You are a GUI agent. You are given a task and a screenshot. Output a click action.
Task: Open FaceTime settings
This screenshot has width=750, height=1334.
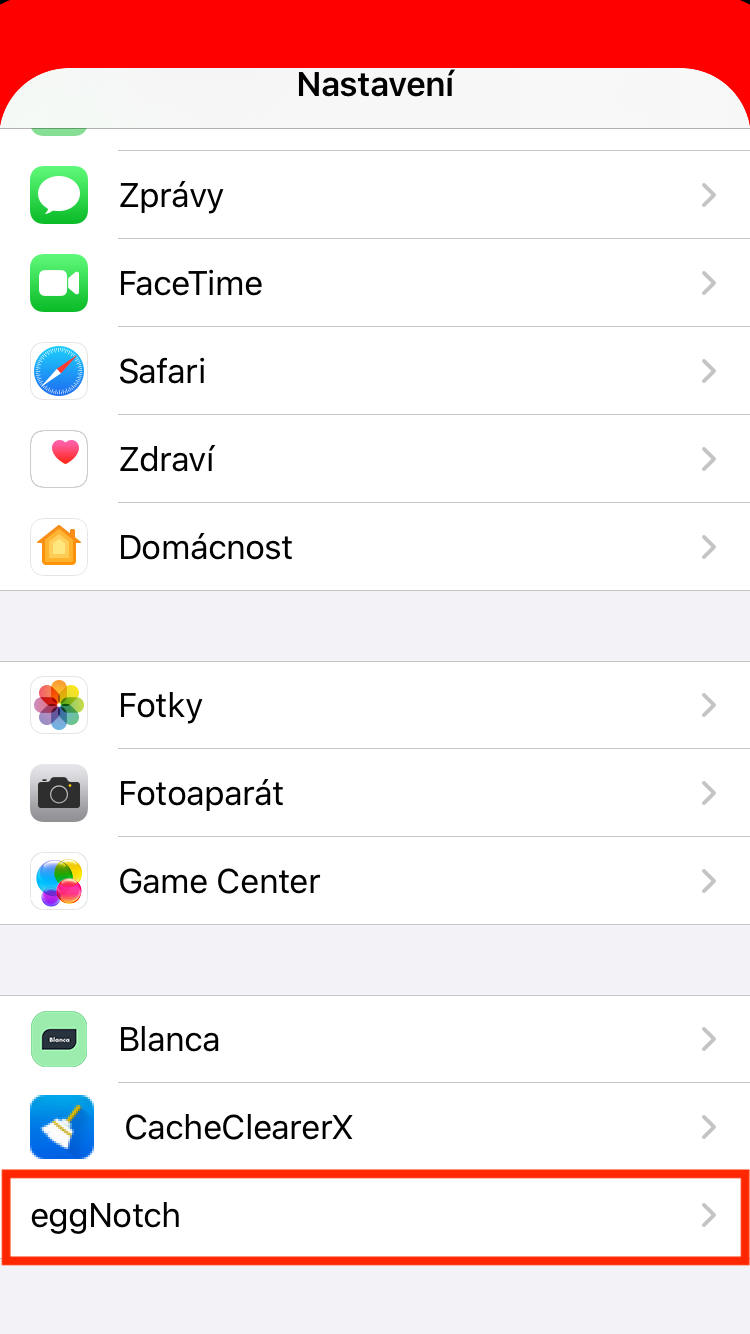[375, 283]
